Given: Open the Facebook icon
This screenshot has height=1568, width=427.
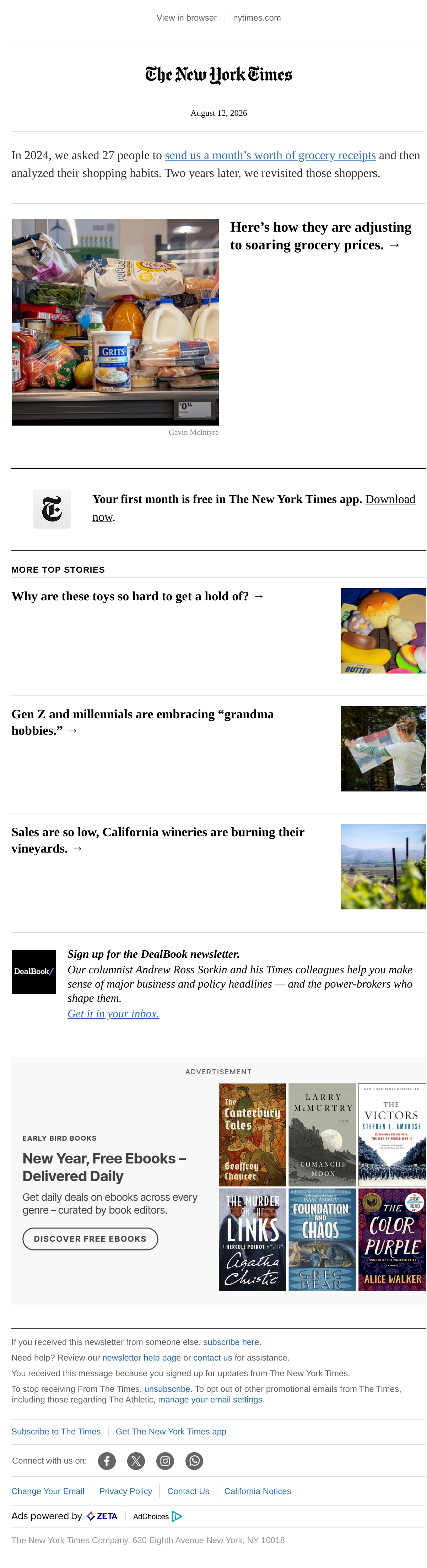Looking at the screenshot, I should coord(107,1461).
